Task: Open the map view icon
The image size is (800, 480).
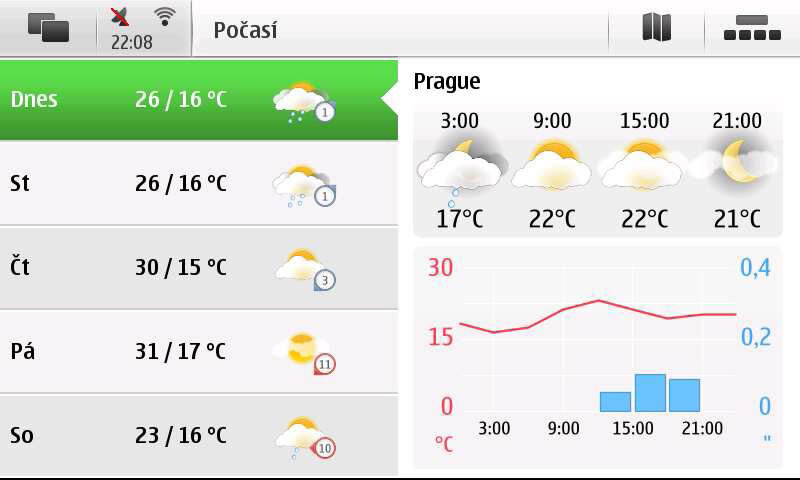Action: pyautogui.click(x=656, y=28)
